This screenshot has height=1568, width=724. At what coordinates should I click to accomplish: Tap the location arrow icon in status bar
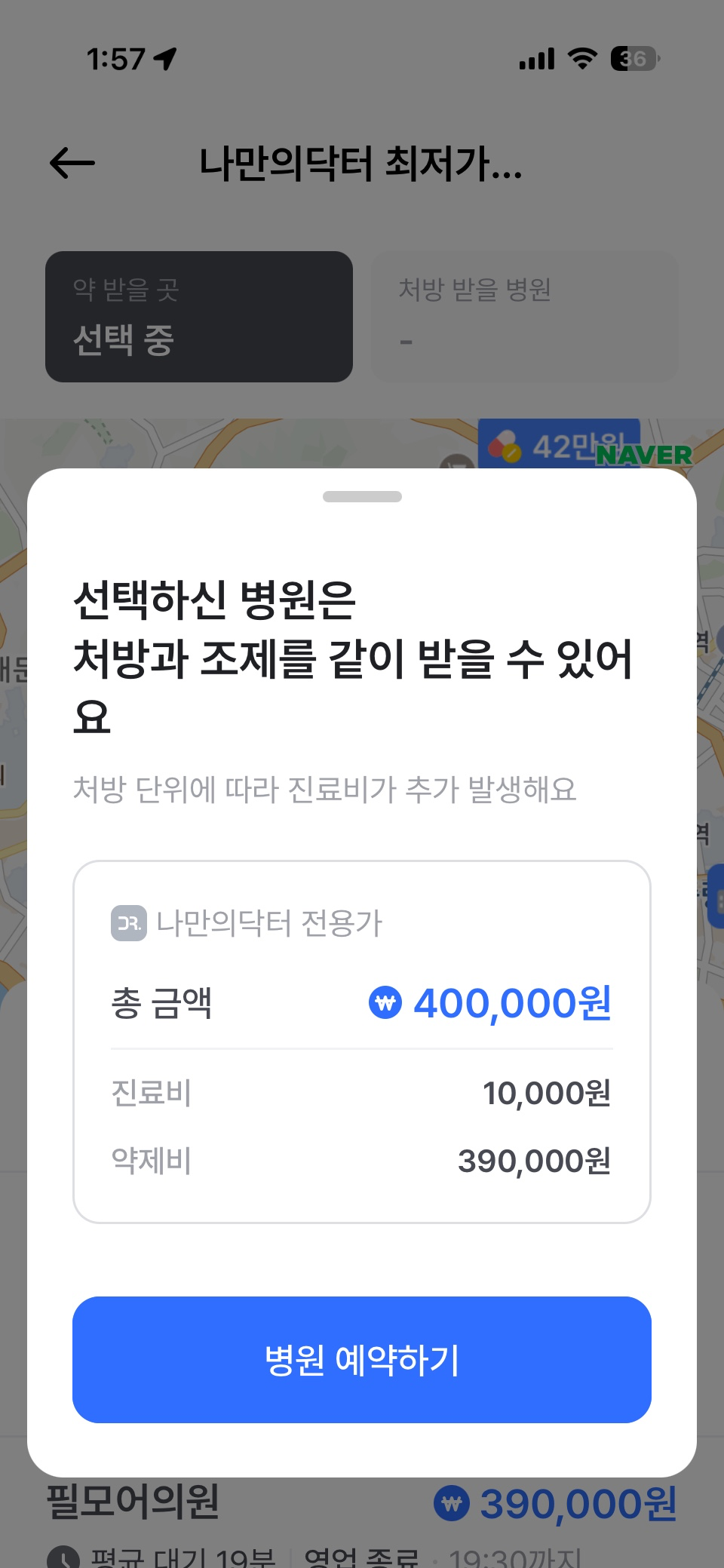[x=165, y=60]
